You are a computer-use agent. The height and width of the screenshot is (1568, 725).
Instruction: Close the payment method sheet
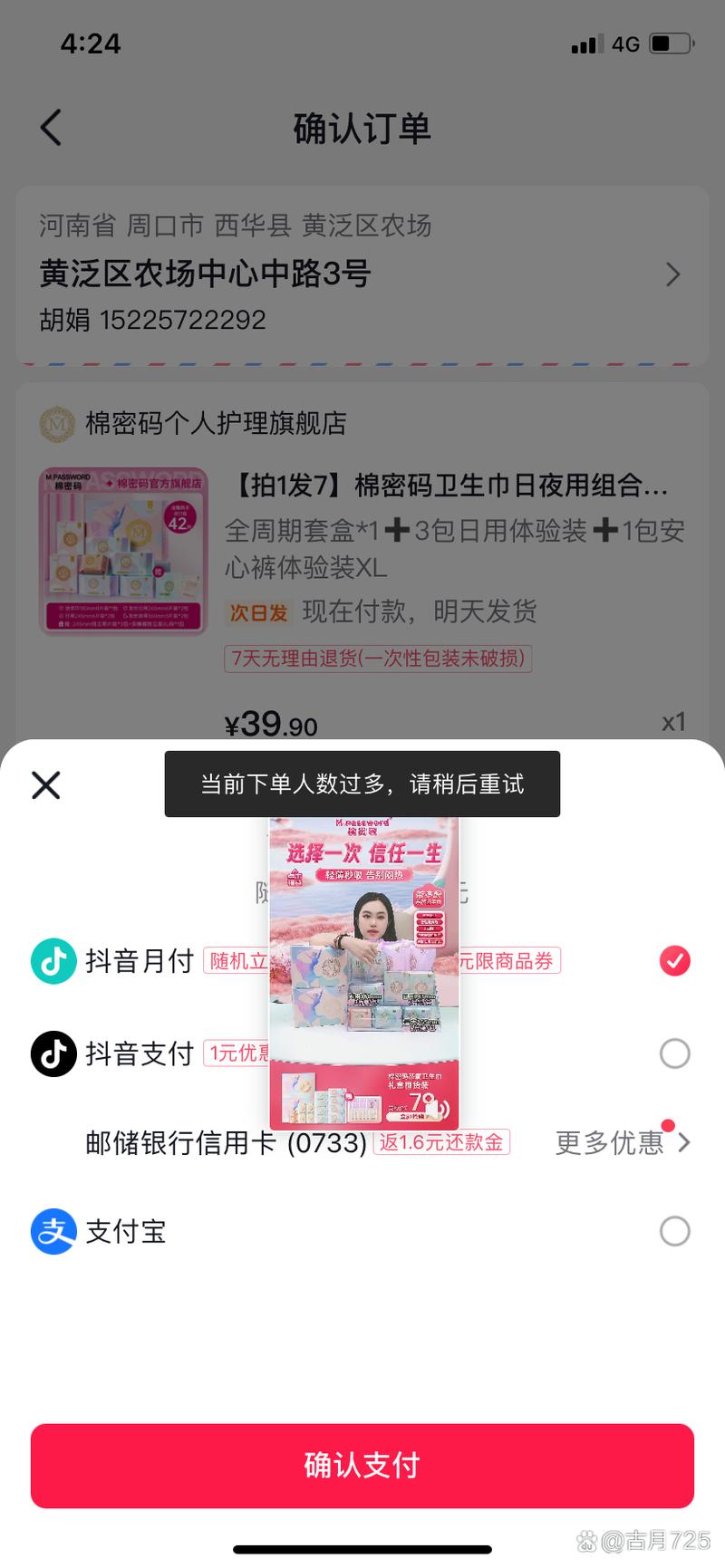click(46, 784)
